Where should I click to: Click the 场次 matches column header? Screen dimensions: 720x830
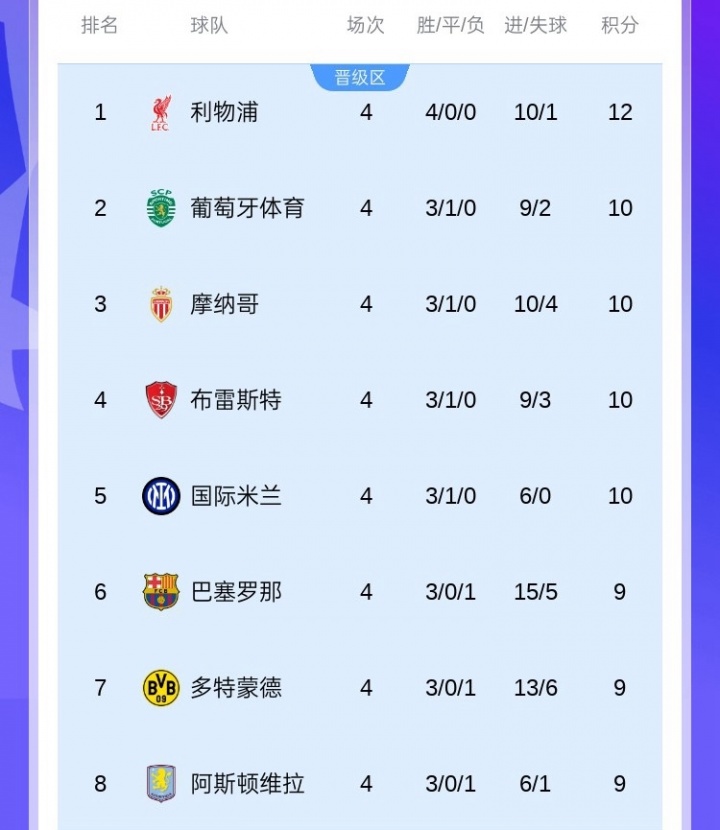[x=364, y=27]
